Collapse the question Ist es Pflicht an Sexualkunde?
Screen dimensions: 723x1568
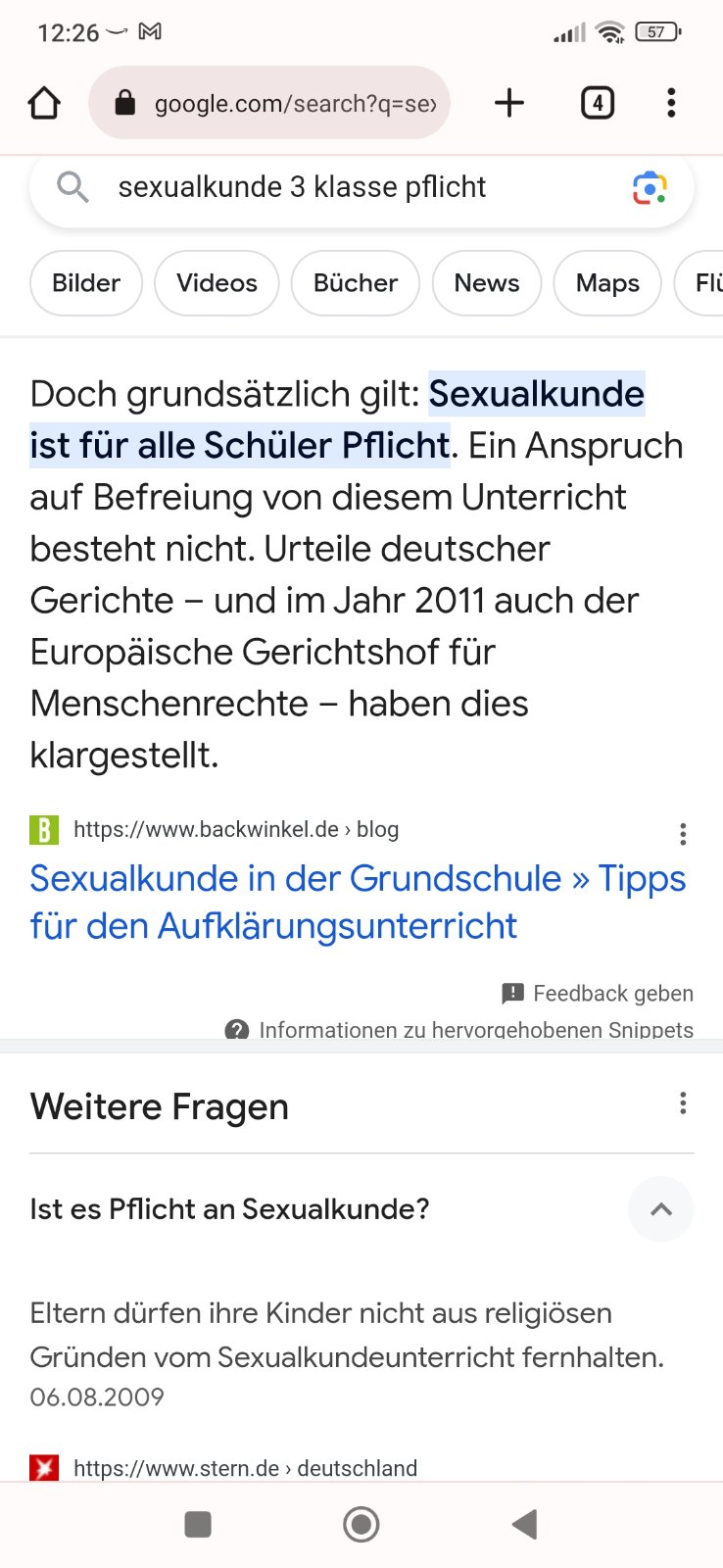click(661, 1209)
